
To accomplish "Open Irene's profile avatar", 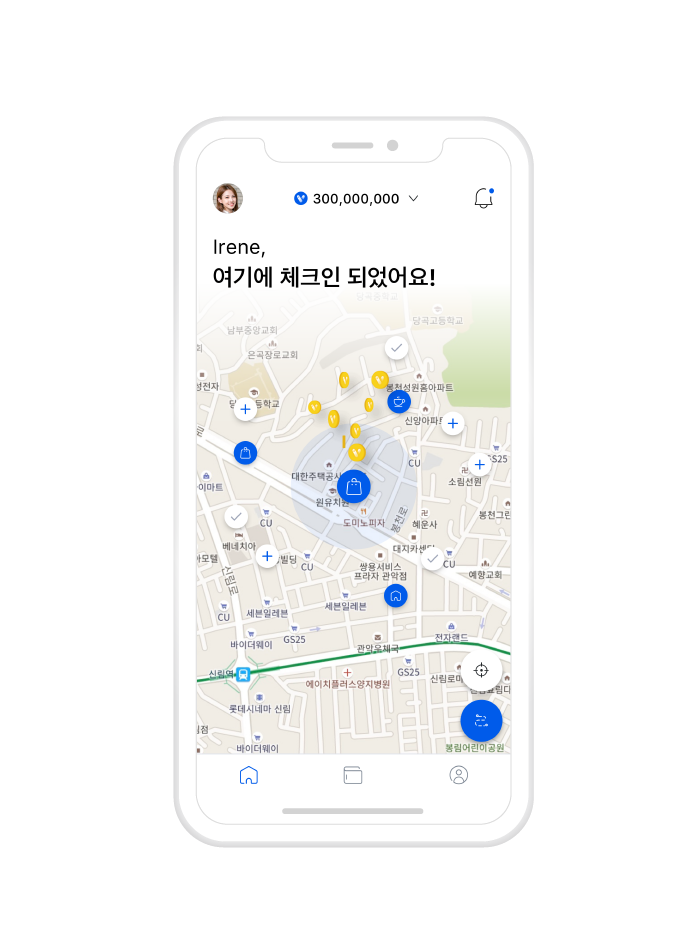I will tap(228, 198).
